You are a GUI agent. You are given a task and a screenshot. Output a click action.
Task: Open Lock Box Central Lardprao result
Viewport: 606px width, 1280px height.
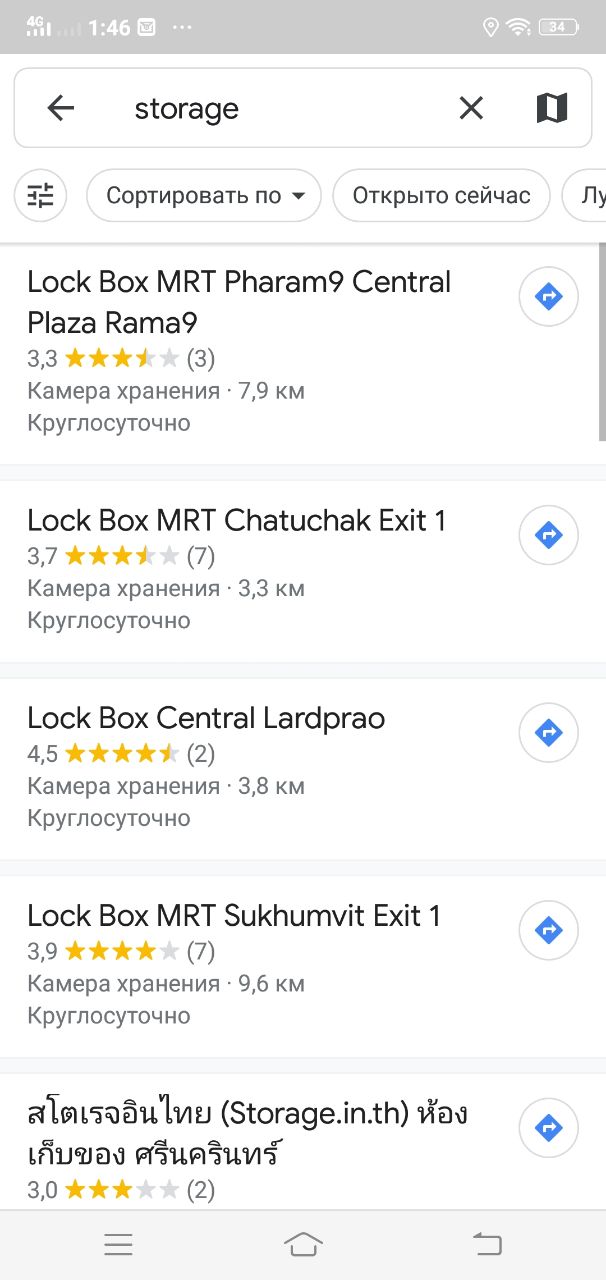[x=260, y=768]
